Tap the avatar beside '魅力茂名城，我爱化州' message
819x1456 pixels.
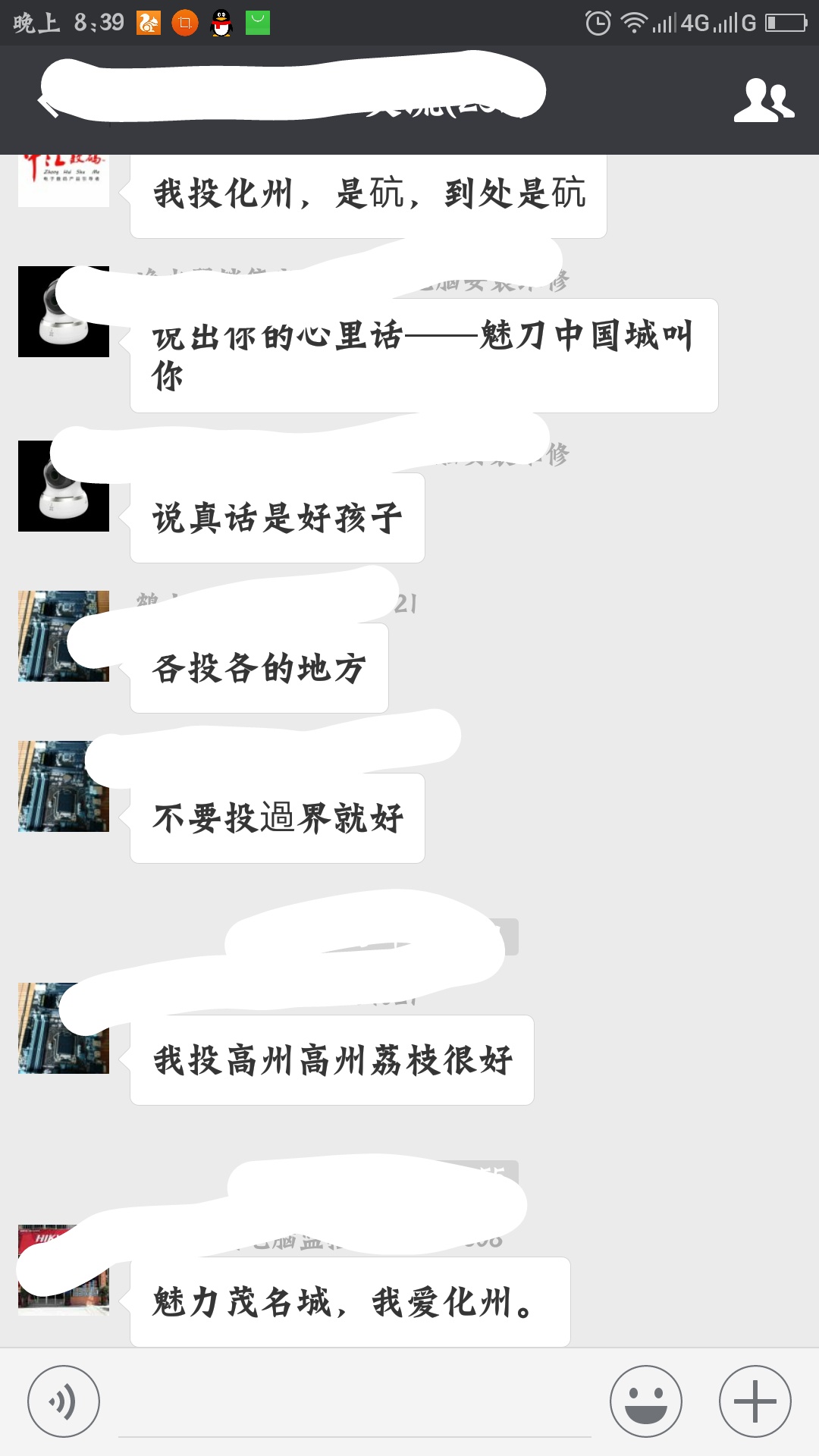pos(64,1269)
